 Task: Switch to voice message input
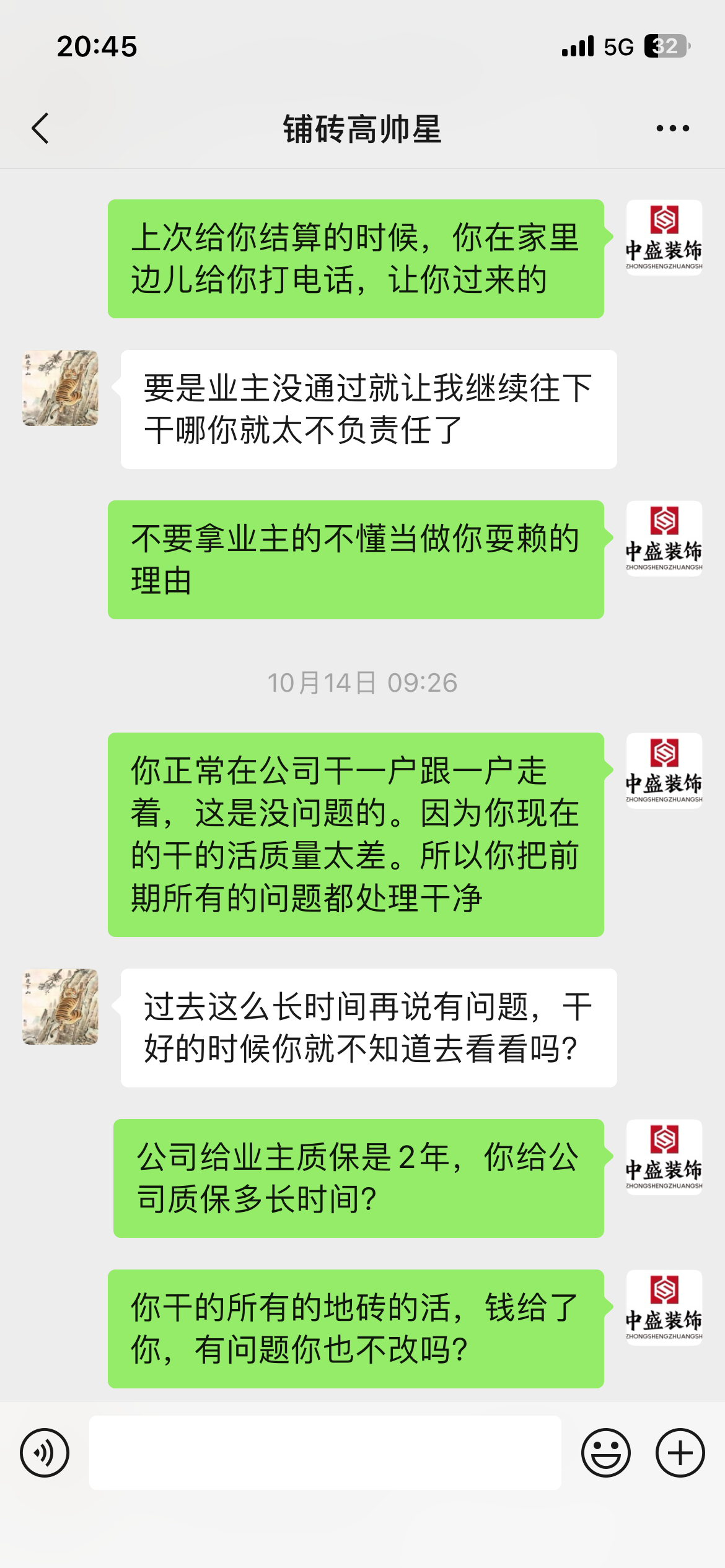click(45, 1452)
